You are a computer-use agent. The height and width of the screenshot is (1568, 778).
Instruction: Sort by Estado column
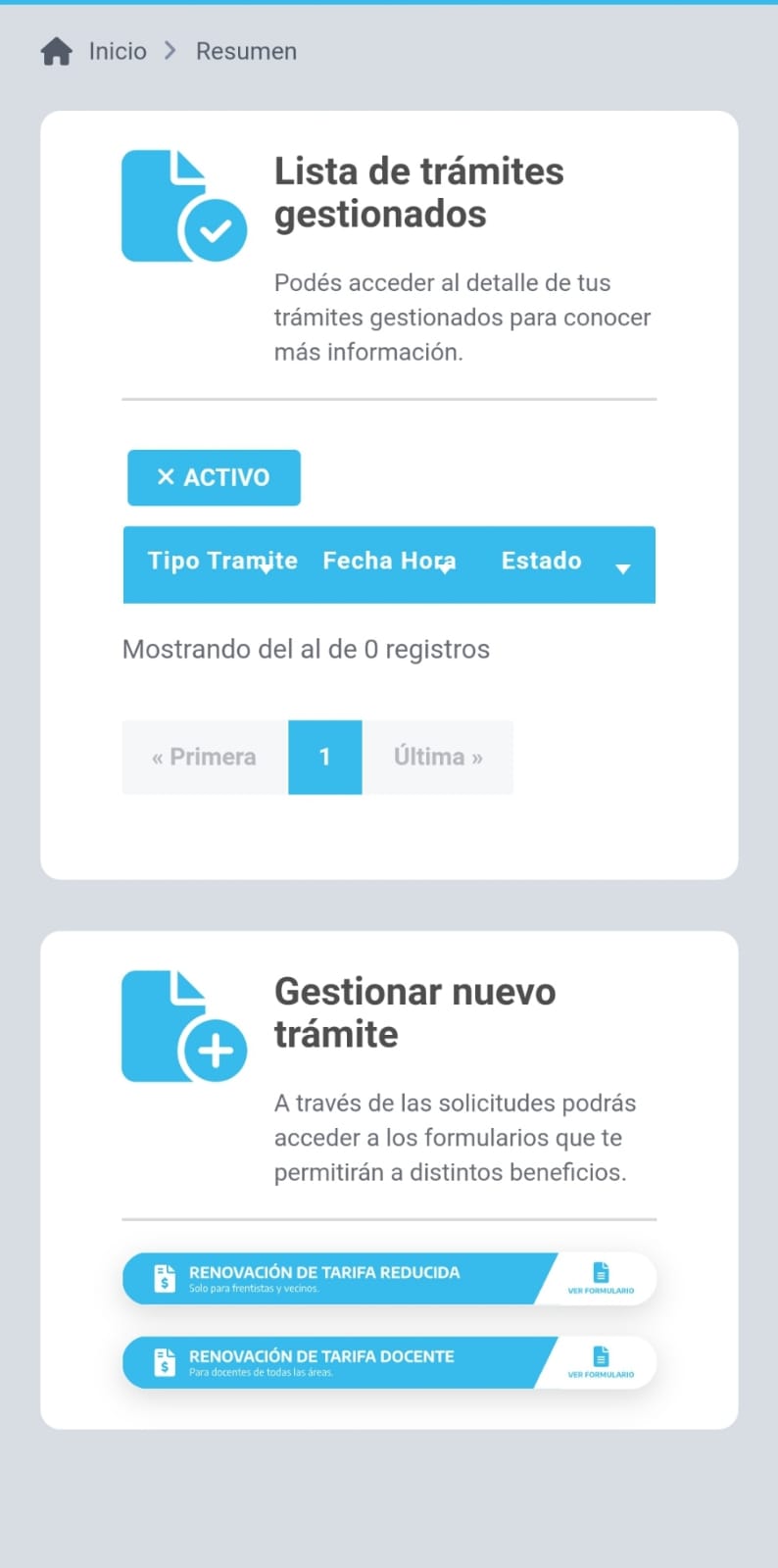click(x=542, y=562)
